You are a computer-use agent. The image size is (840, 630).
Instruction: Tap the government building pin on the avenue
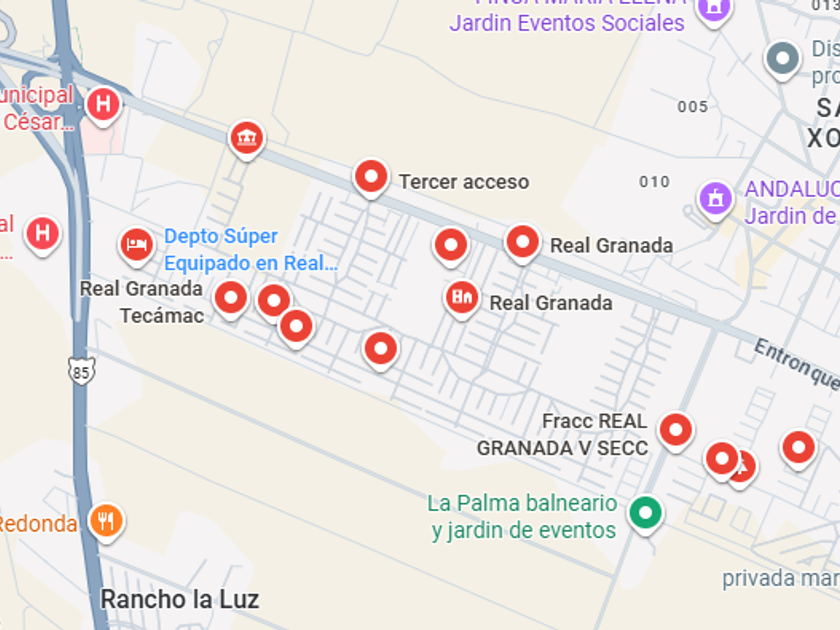click(x=247, y=137)
